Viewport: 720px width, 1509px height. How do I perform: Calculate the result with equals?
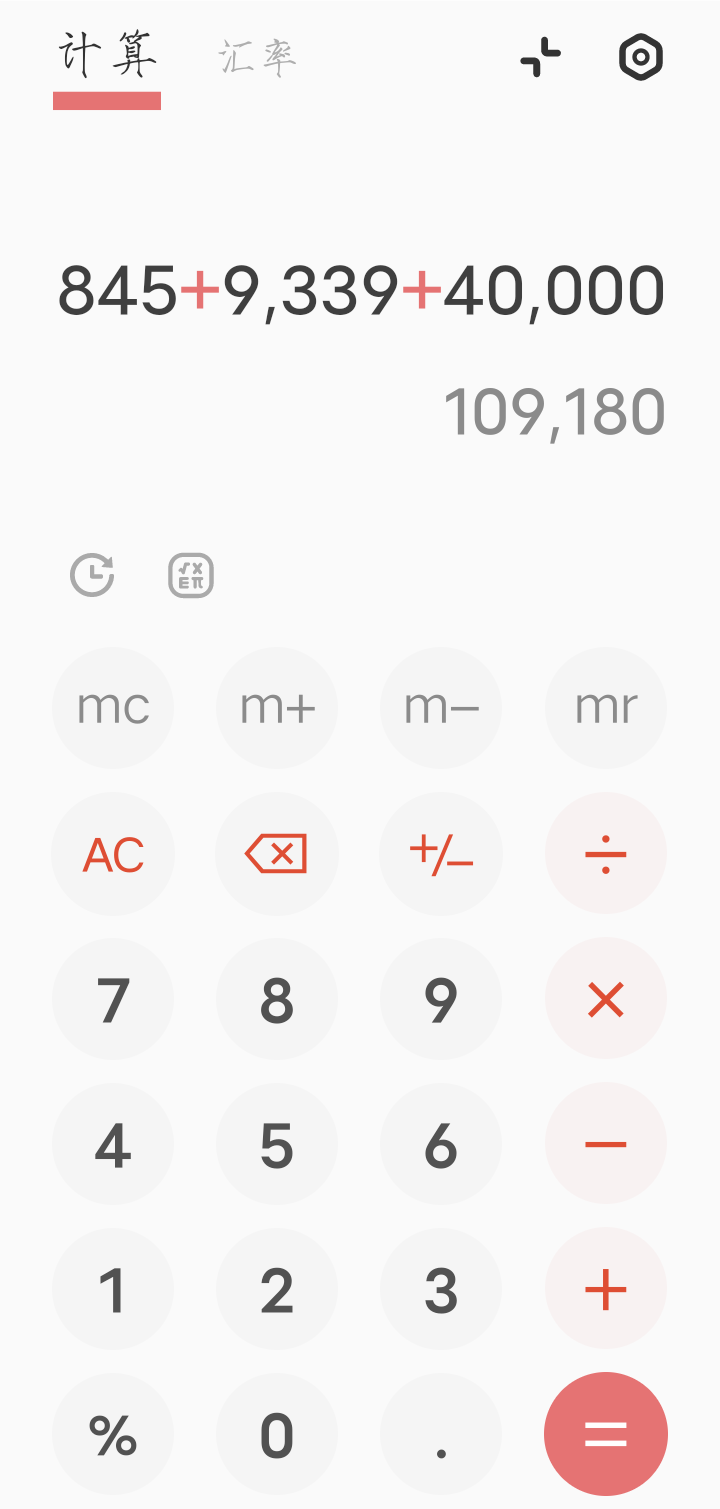pyautogui.click(x=606, y=1435)
